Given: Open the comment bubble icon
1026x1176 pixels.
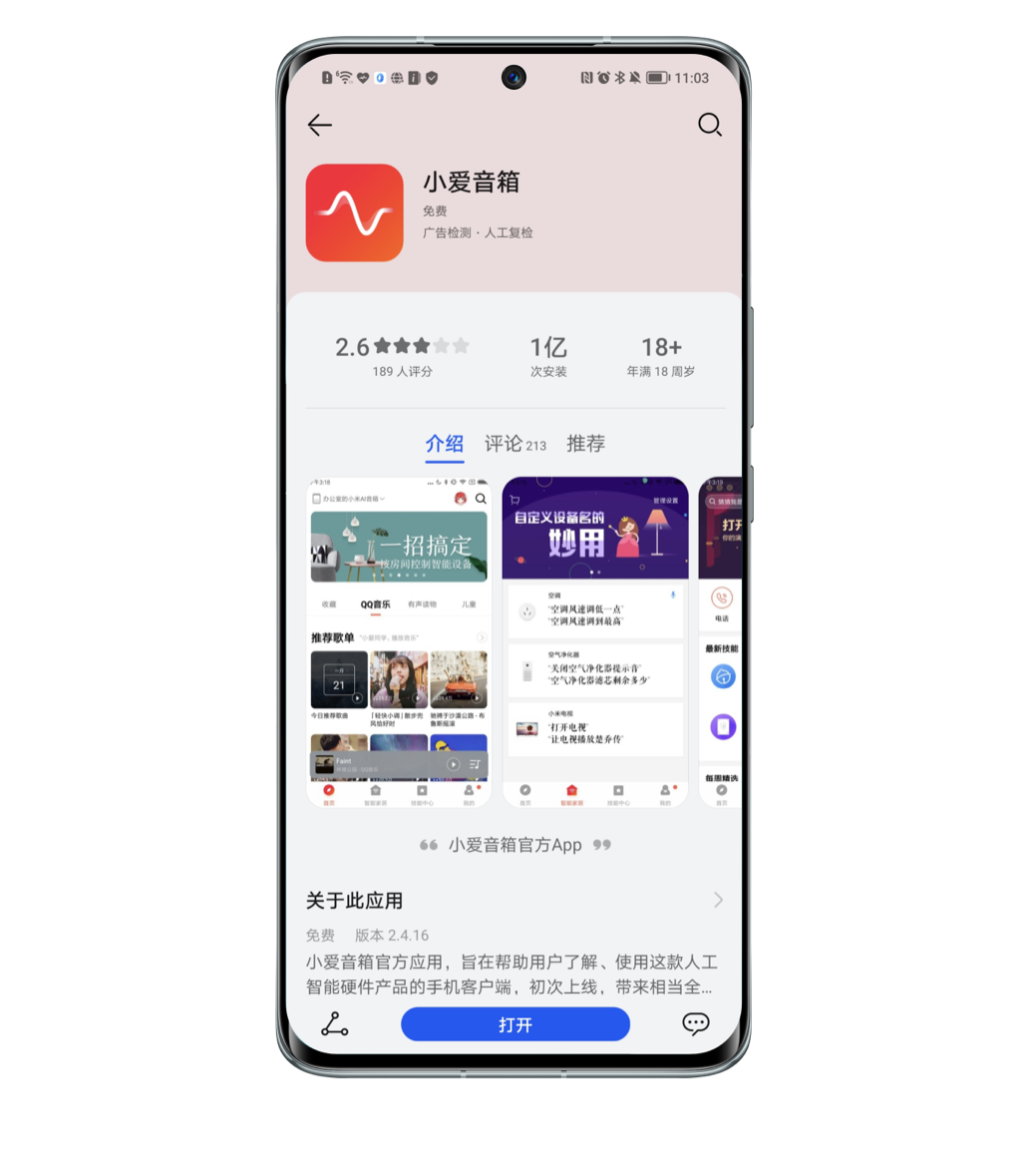Looking at the screenshot, I should [695, 1023].
